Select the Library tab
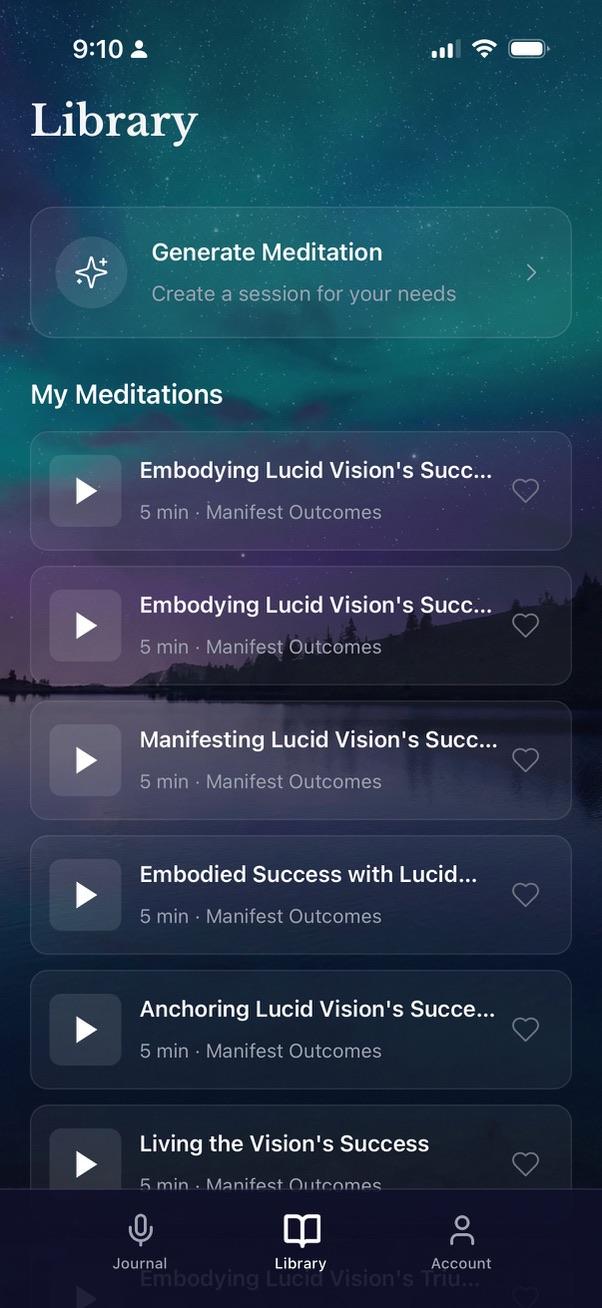602x1308 pixels. click(301, 1243)
